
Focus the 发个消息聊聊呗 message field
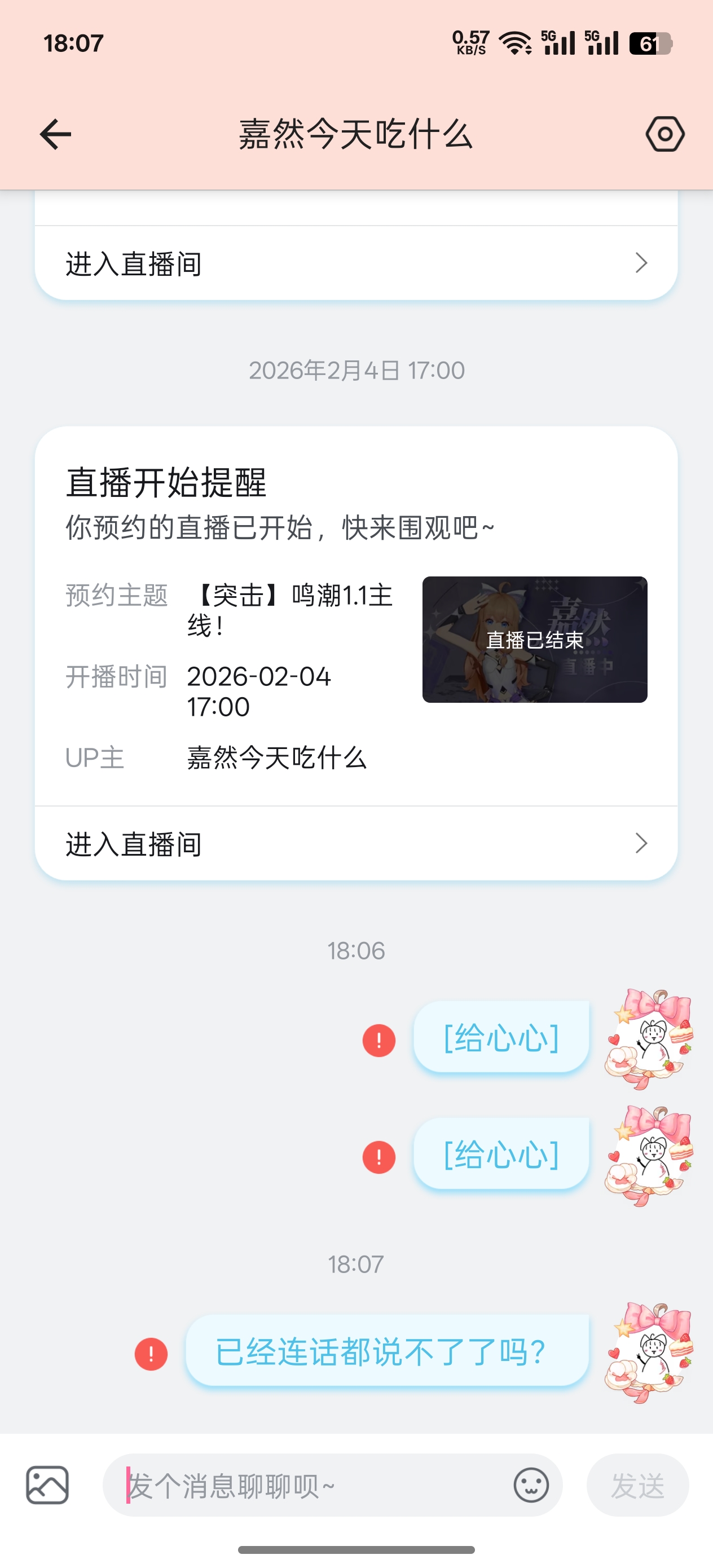tap(305, 1485)
